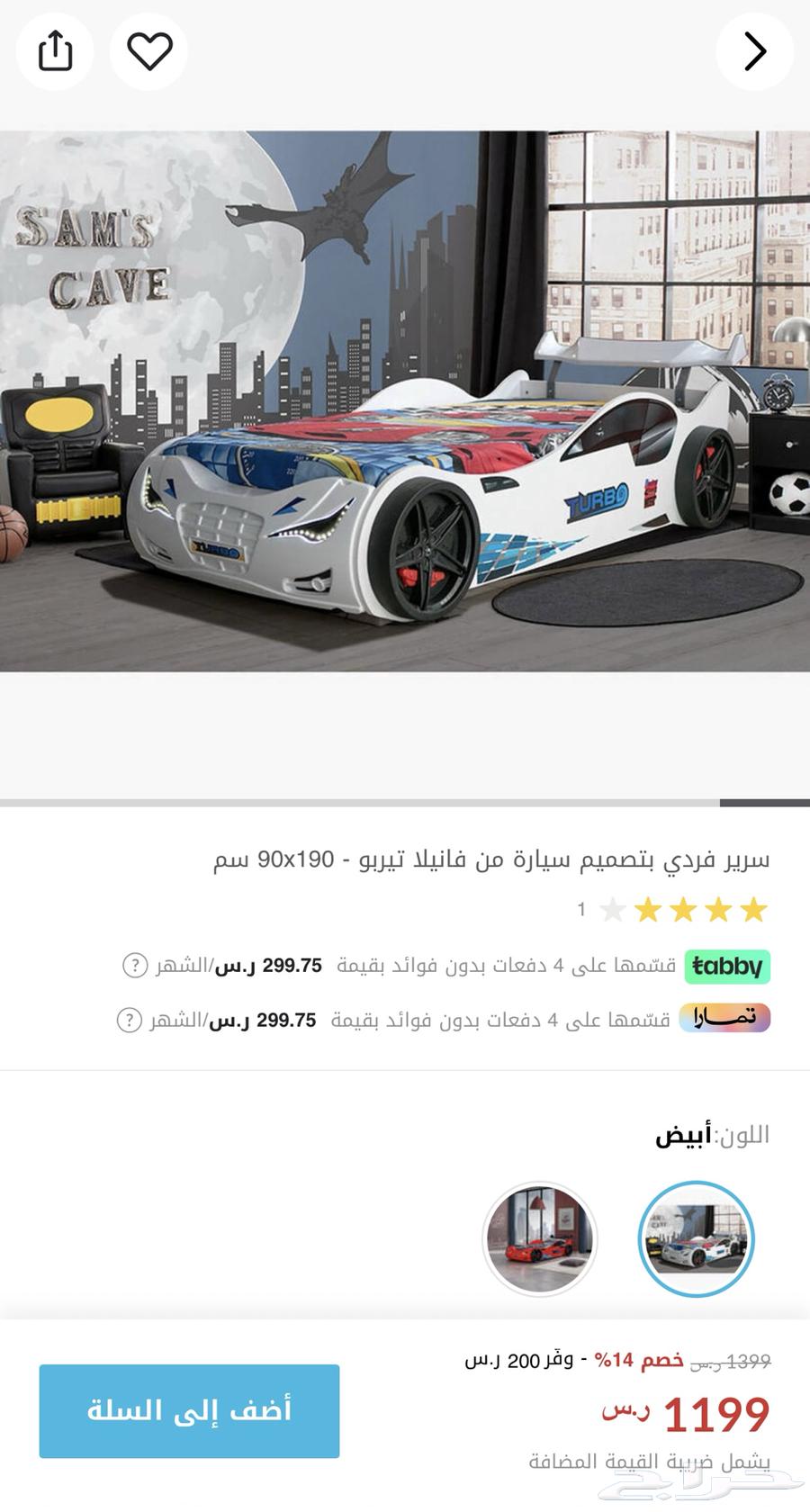The image size is (810, 1512).
Task: Tap أضف إلى السلة to add to cart
Action: tap(189, 1410)
